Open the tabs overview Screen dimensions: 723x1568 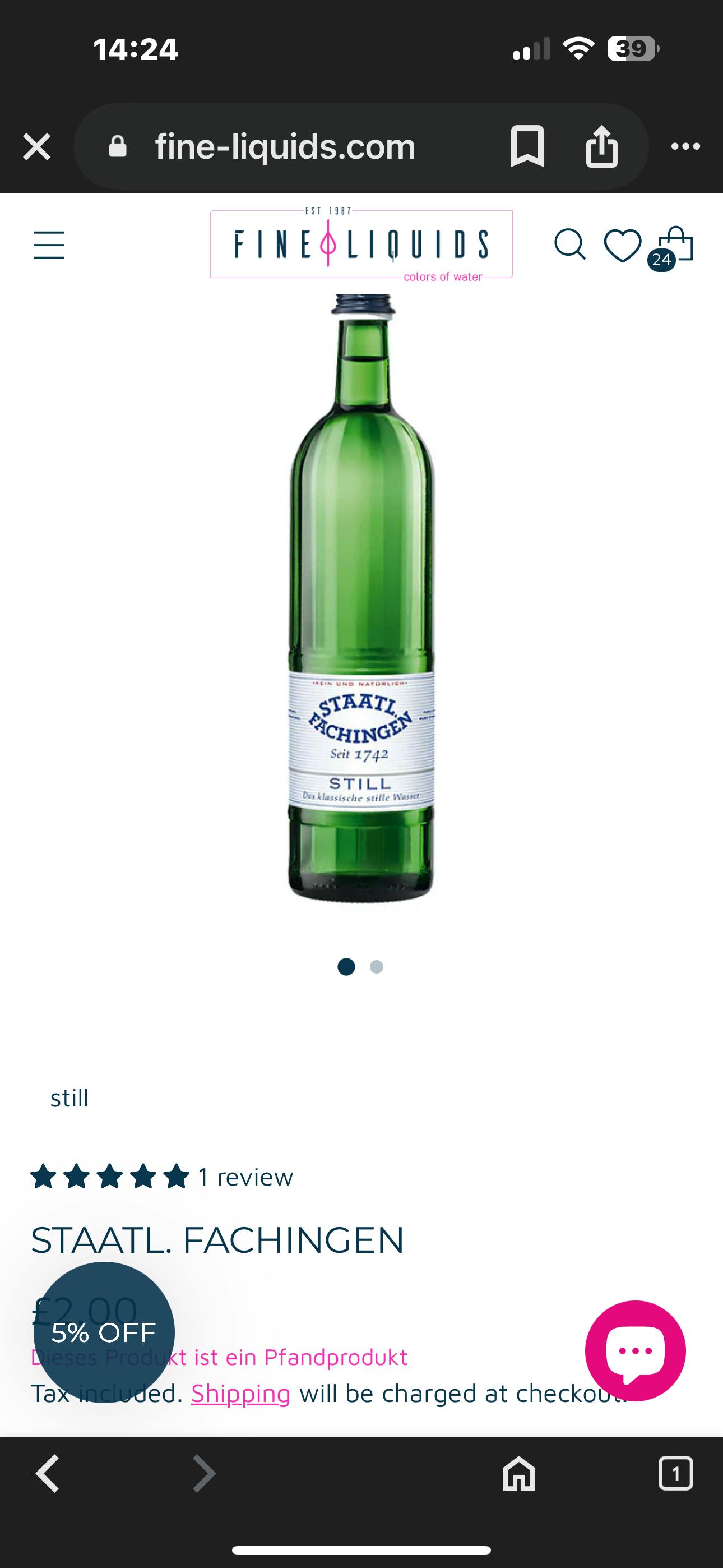[675, 1474]
